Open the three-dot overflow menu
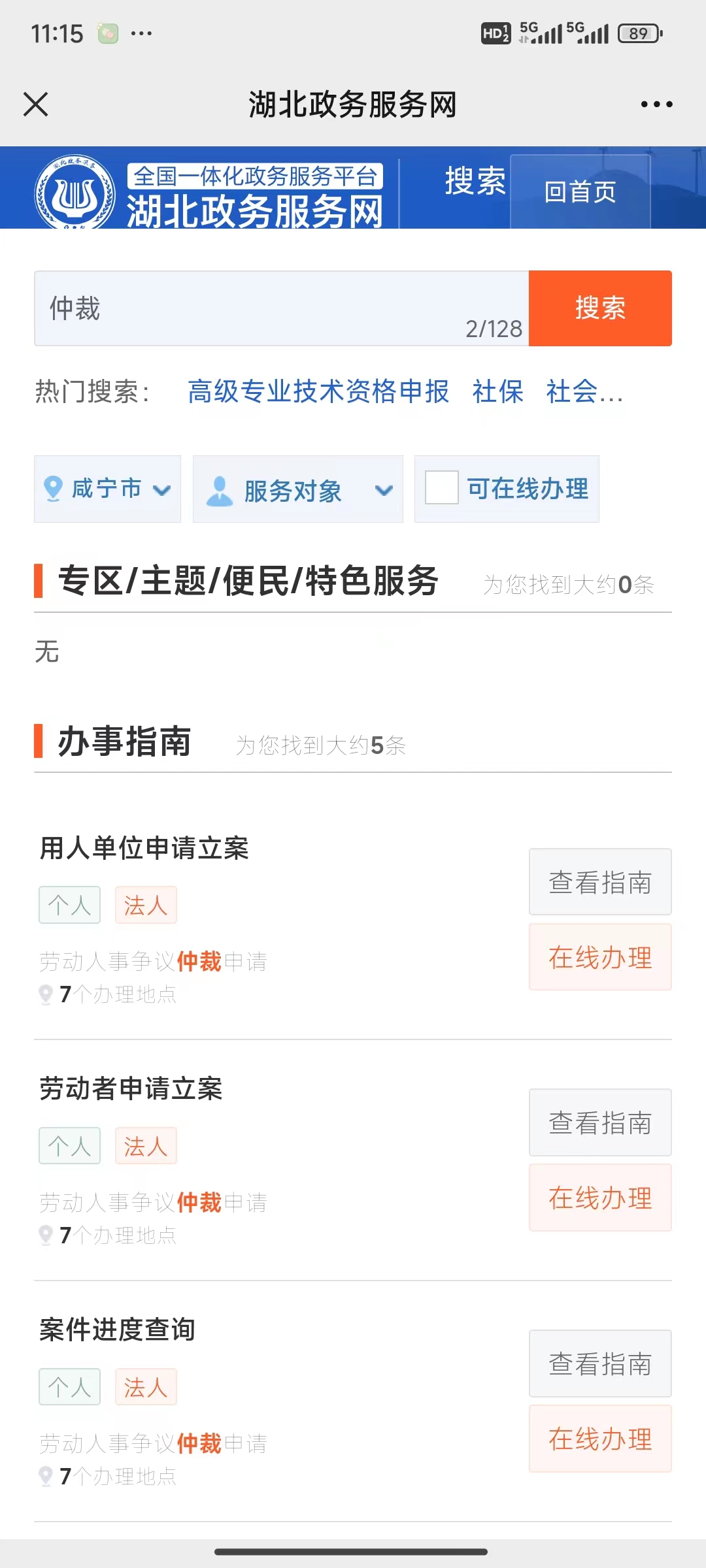 click(656, 105)
